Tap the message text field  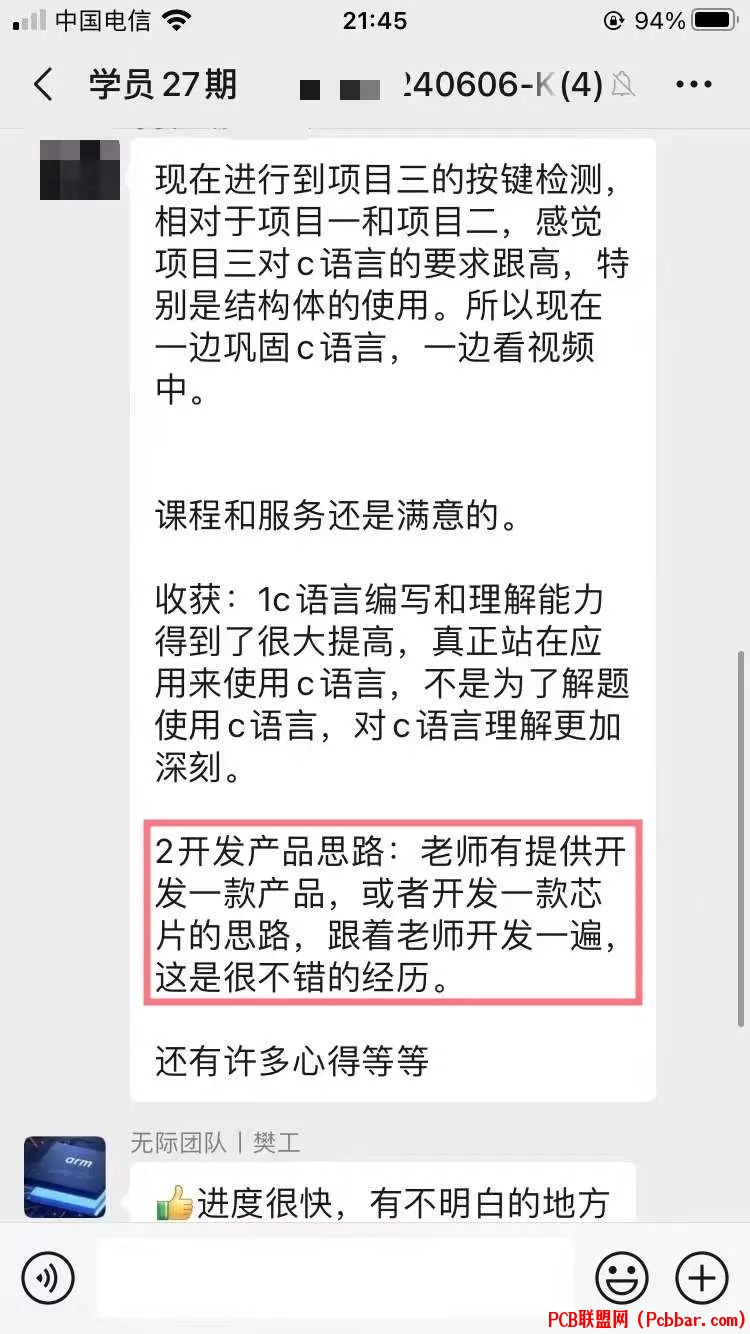point(335,1277)
